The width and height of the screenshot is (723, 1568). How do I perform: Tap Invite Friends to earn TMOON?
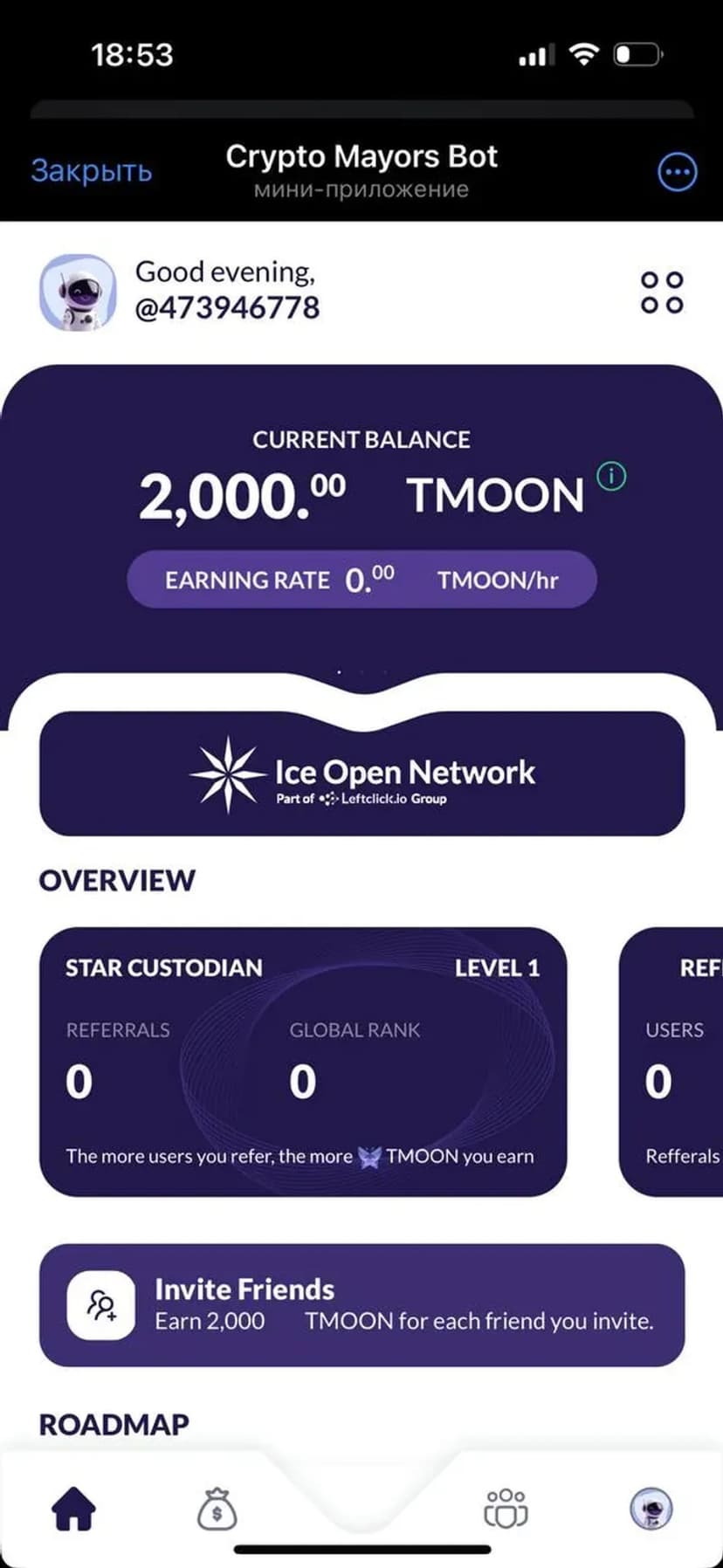361,1304
